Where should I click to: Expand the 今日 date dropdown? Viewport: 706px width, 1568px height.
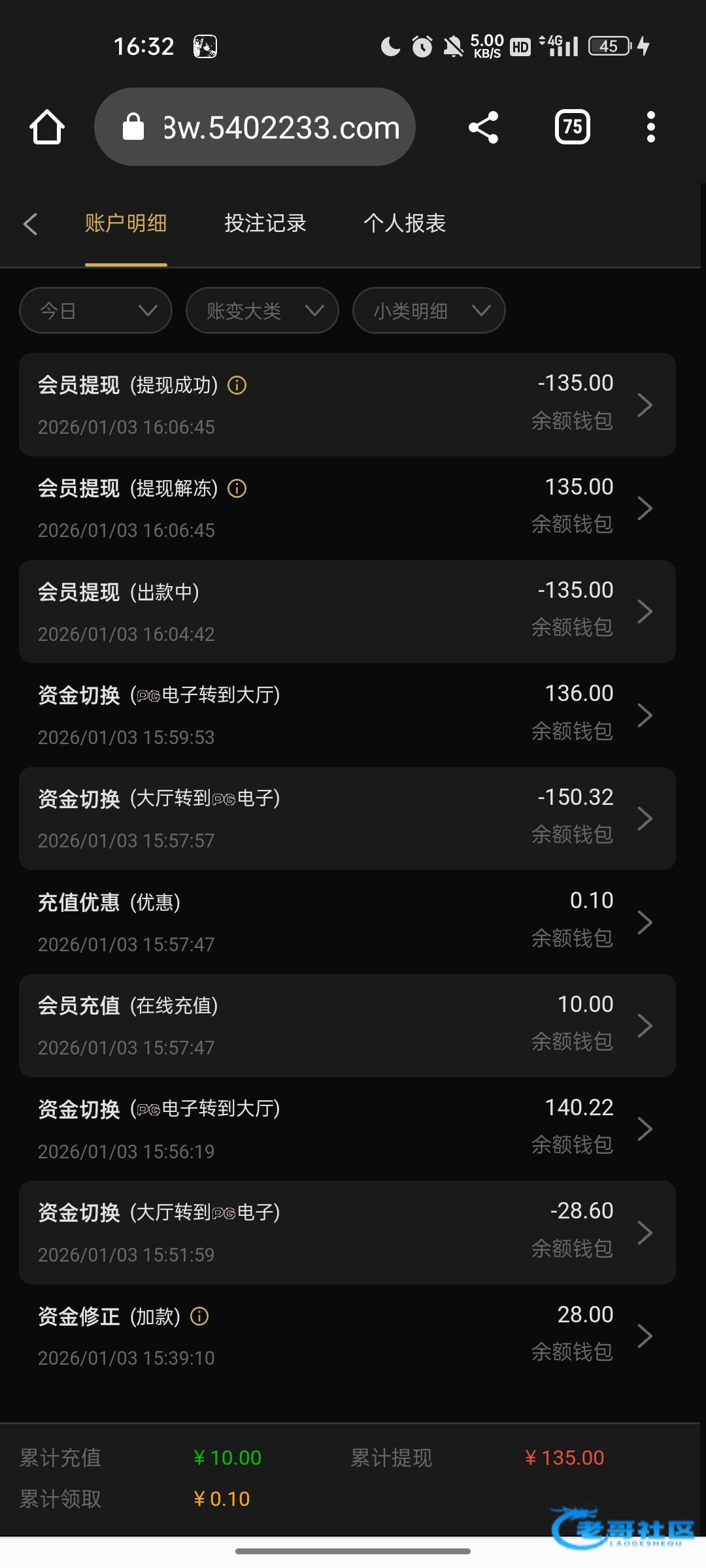click(95, 310)
